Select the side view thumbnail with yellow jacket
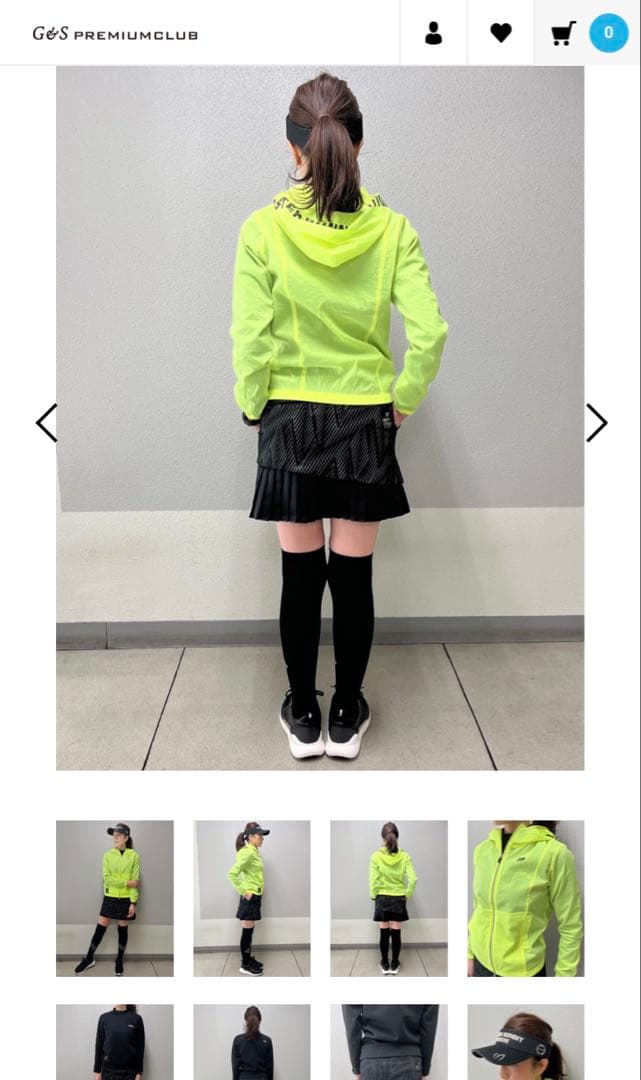 tap(252, 898)
